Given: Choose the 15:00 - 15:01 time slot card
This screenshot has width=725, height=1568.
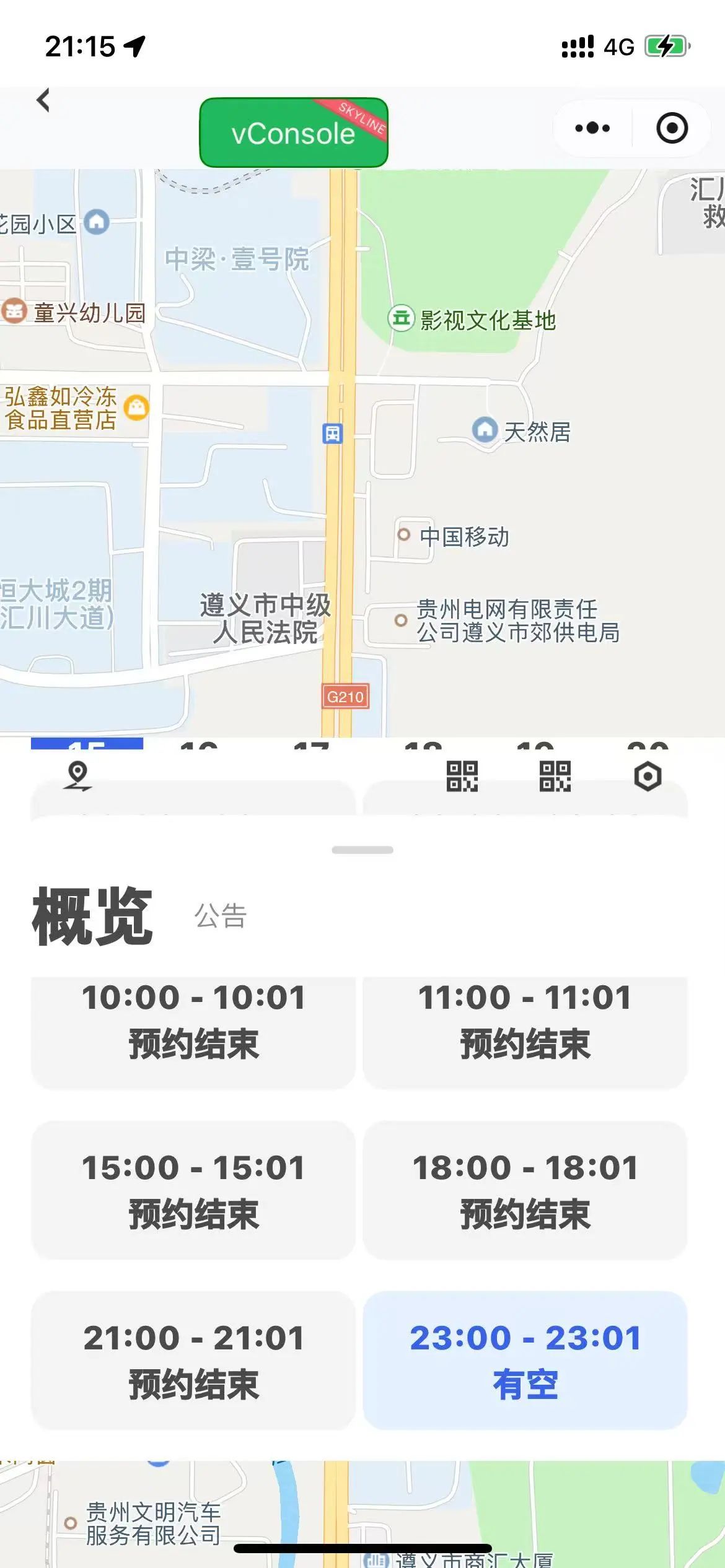Looking at the screenshot, I should [x=193, y=1190].
